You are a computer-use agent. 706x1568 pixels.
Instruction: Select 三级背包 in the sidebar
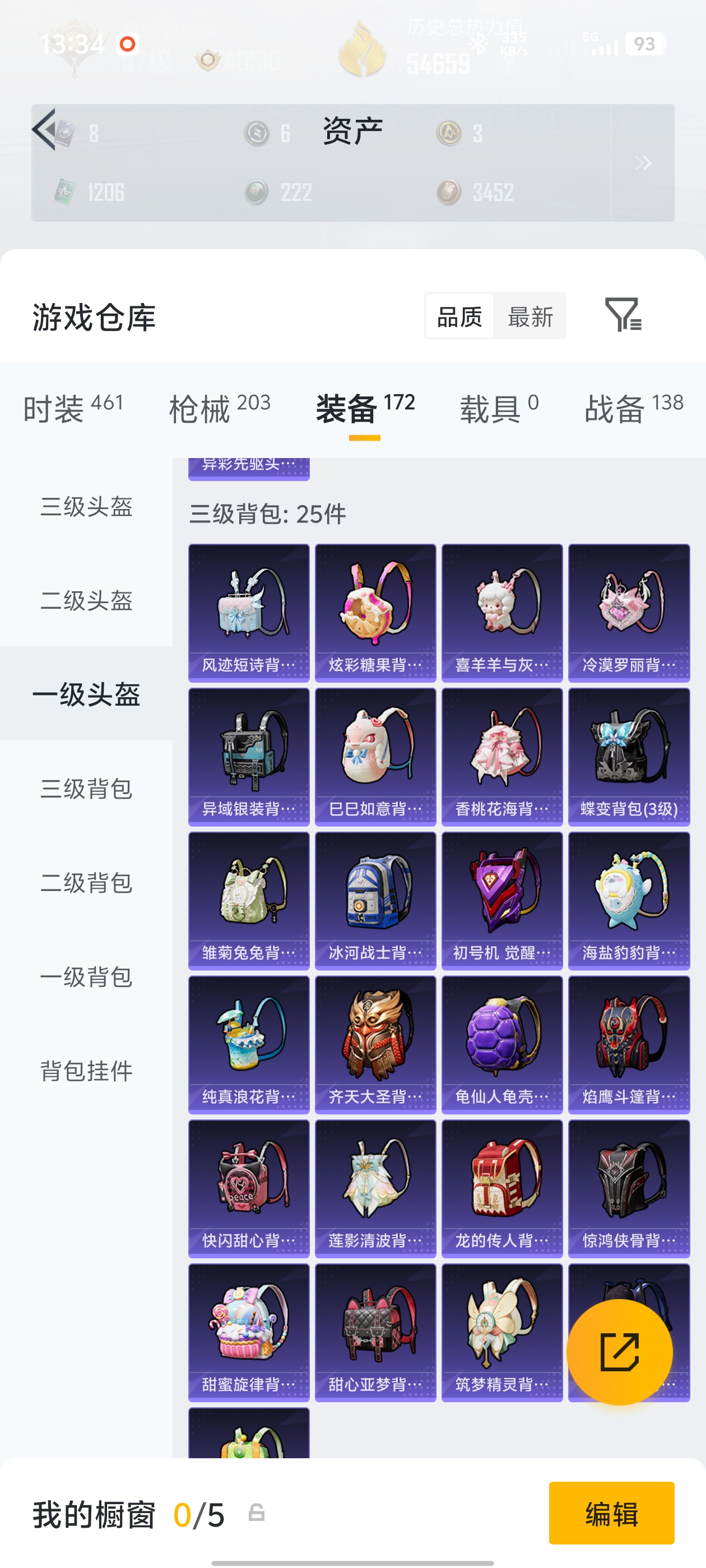tap(86, 790)
